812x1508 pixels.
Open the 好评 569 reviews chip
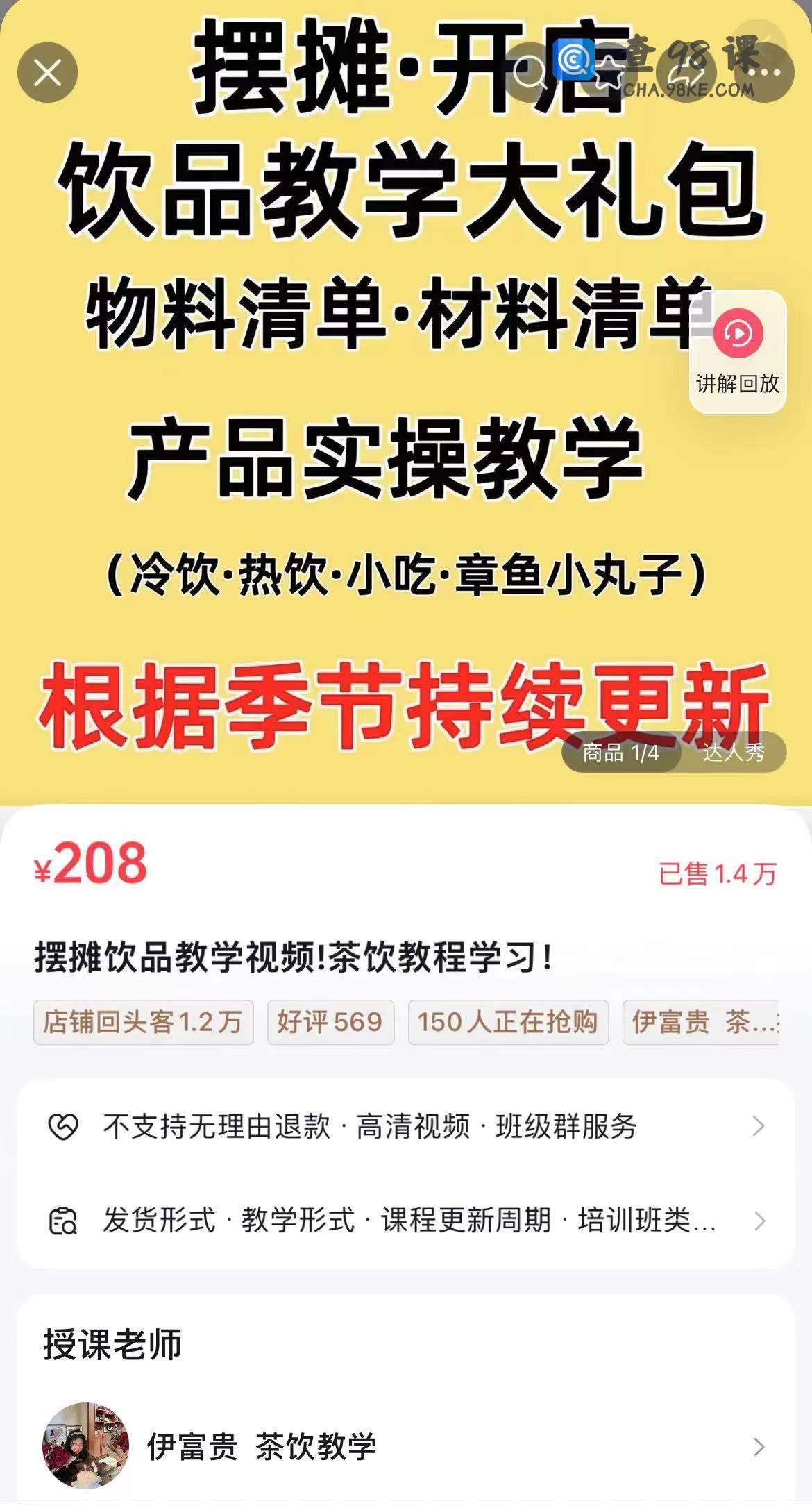point(330,1022)
